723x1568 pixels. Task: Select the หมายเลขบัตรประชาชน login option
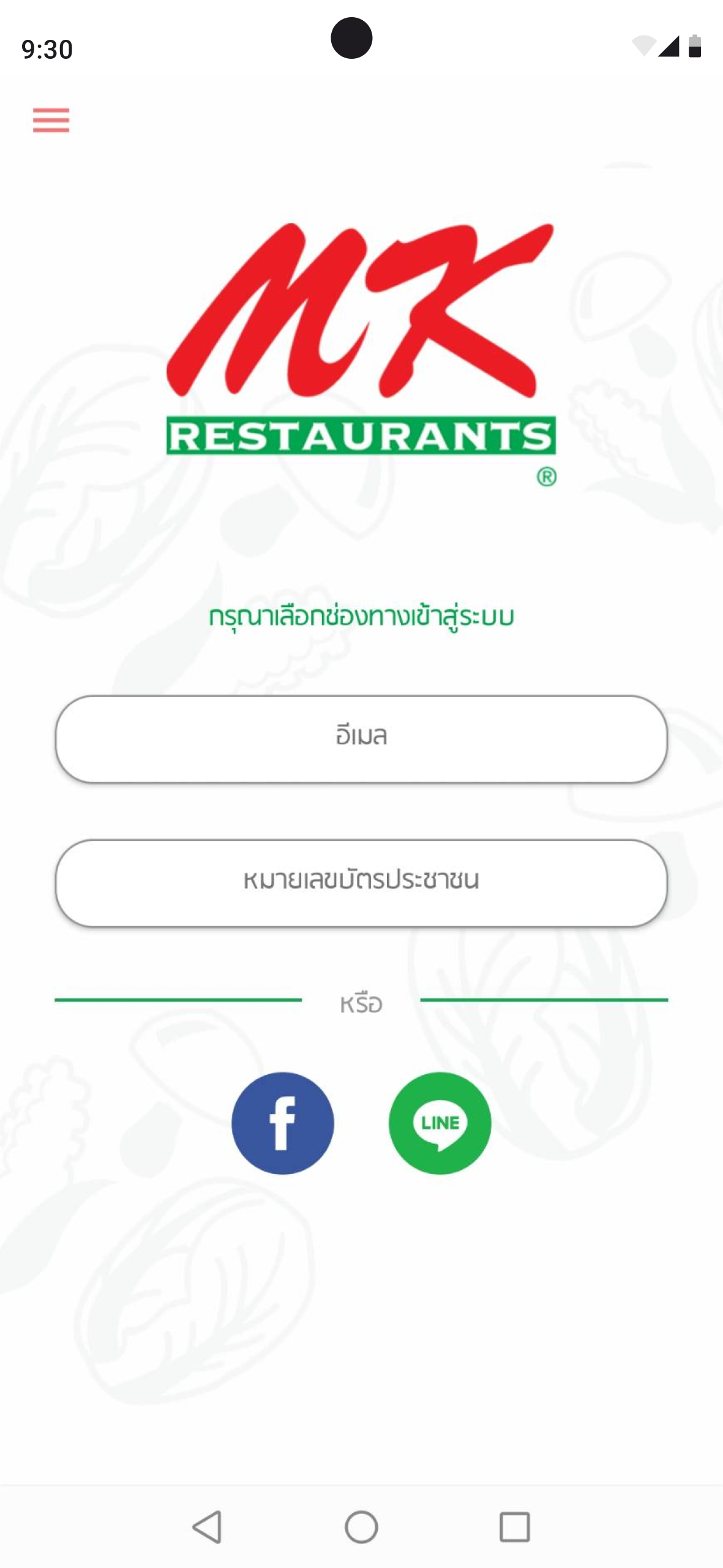(361, 883)
